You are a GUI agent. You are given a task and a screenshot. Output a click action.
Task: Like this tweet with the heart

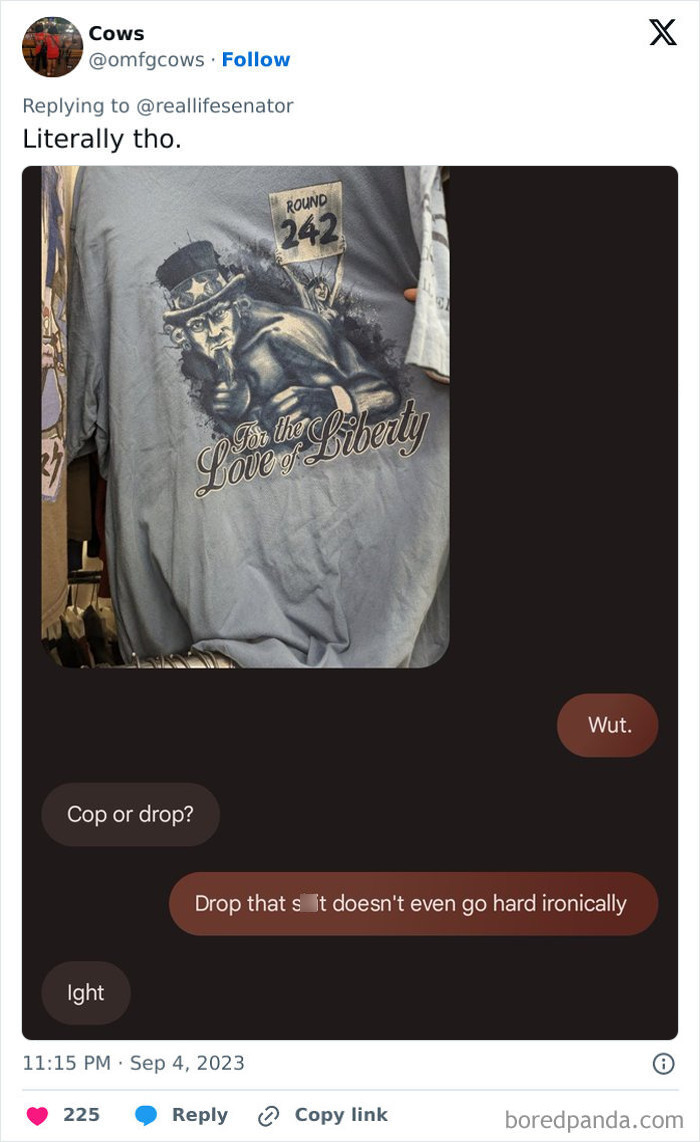tap(38, 1115)
